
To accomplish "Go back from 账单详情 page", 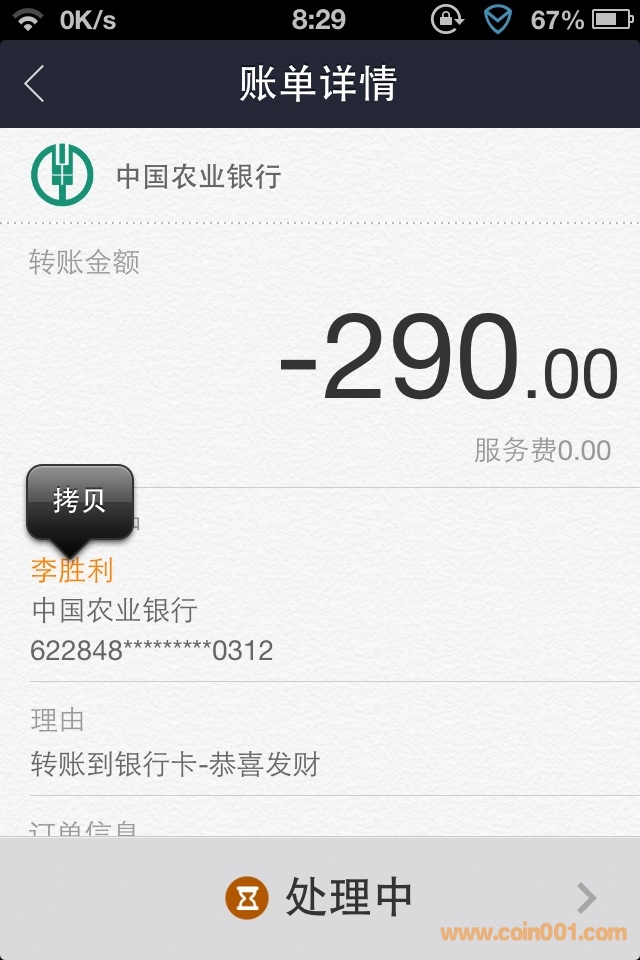I will point(35,84).
